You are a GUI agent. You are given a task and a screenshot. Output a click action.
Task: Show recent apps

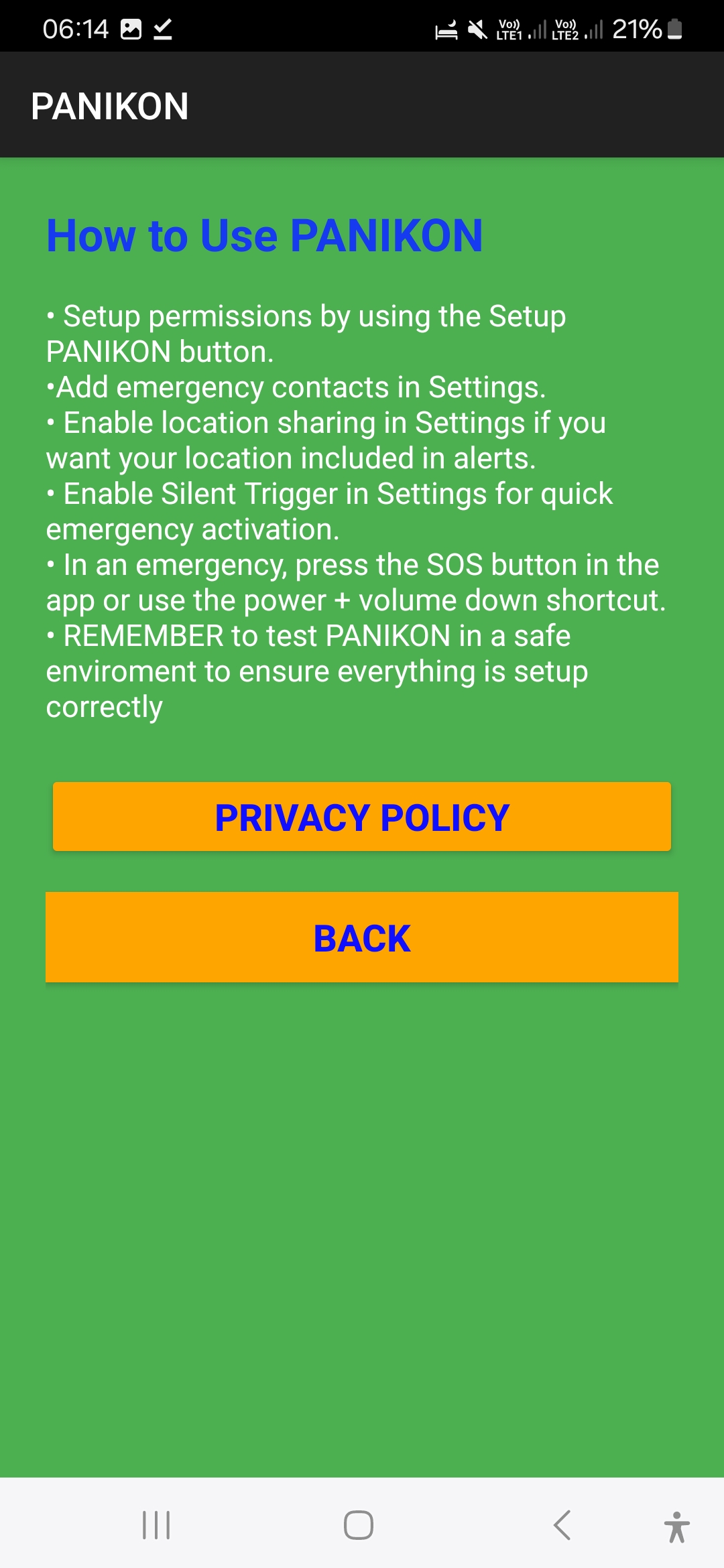(x=156, y=1525)
